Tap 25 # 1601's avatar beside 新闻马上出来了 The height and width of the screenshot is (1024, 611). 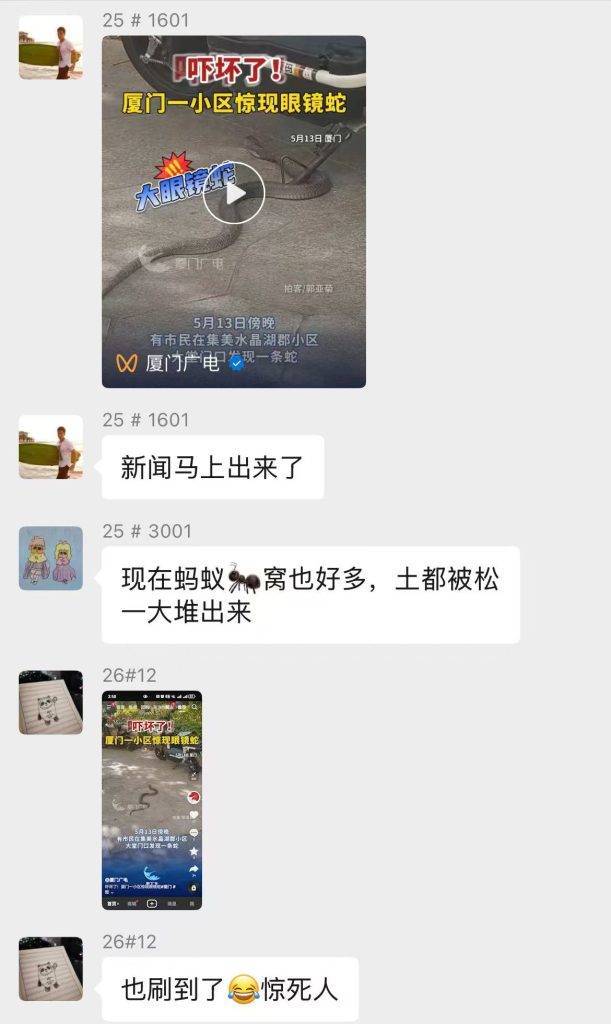[x=51, y=447]
